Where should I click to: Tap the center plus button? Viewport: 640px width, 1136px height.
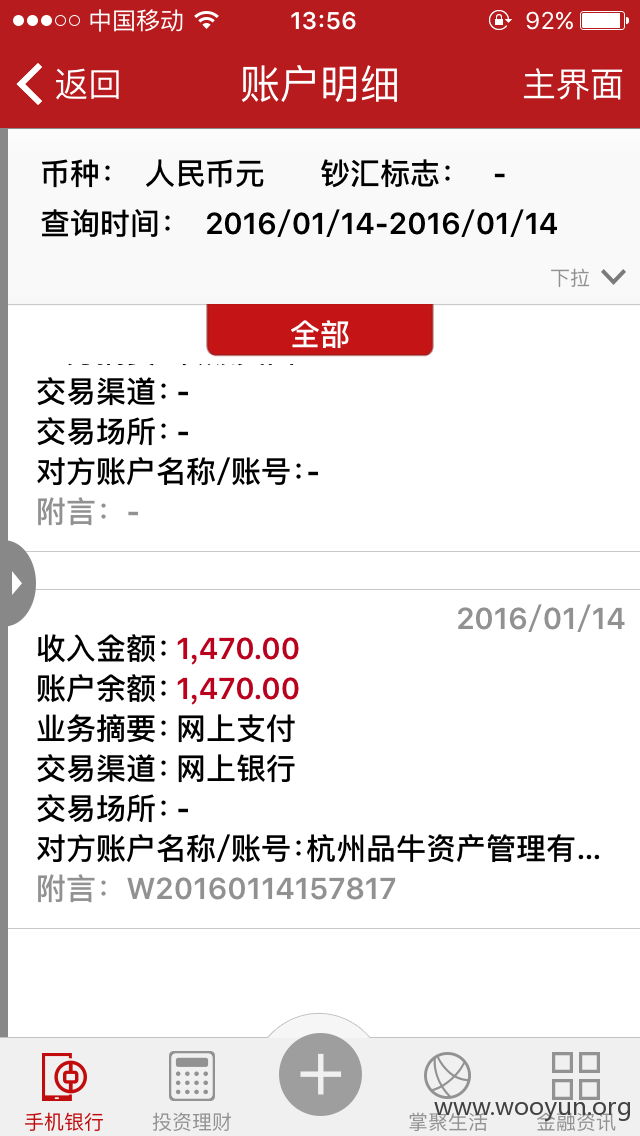coord(320,1074)
